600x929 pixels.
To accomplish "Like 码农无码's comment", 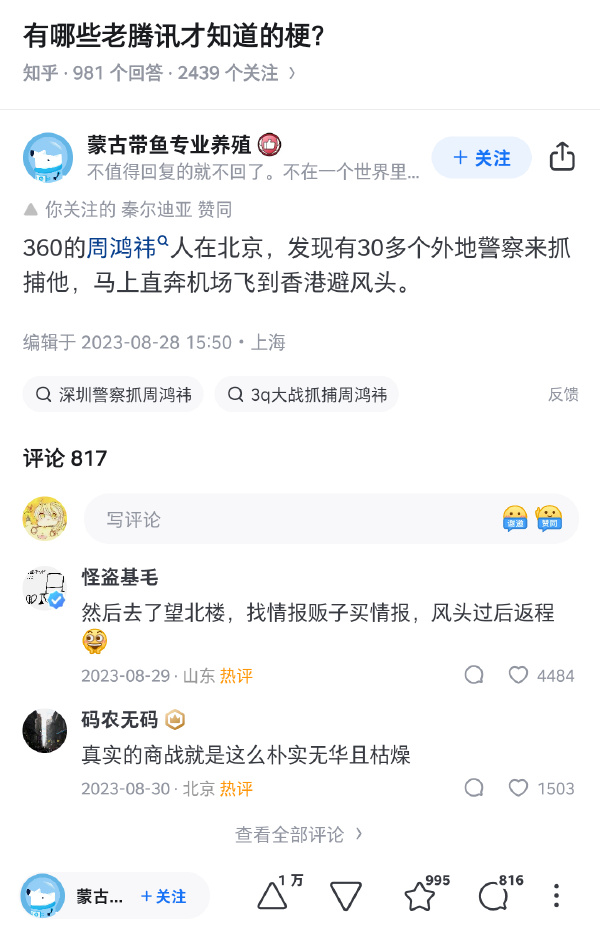I will click(518, 788).
